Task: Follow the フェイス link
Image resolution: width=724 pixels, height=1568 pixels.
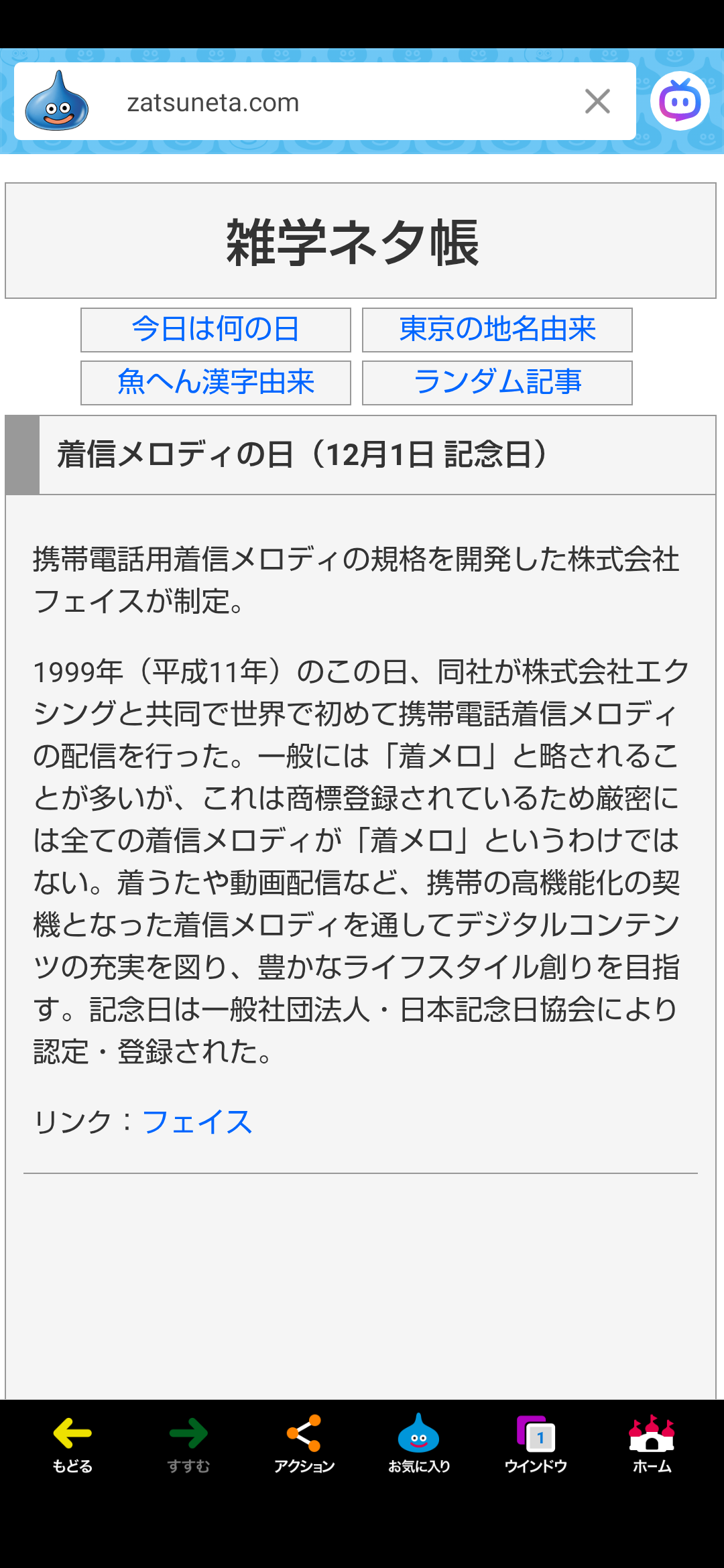Action: (197, 1122)
